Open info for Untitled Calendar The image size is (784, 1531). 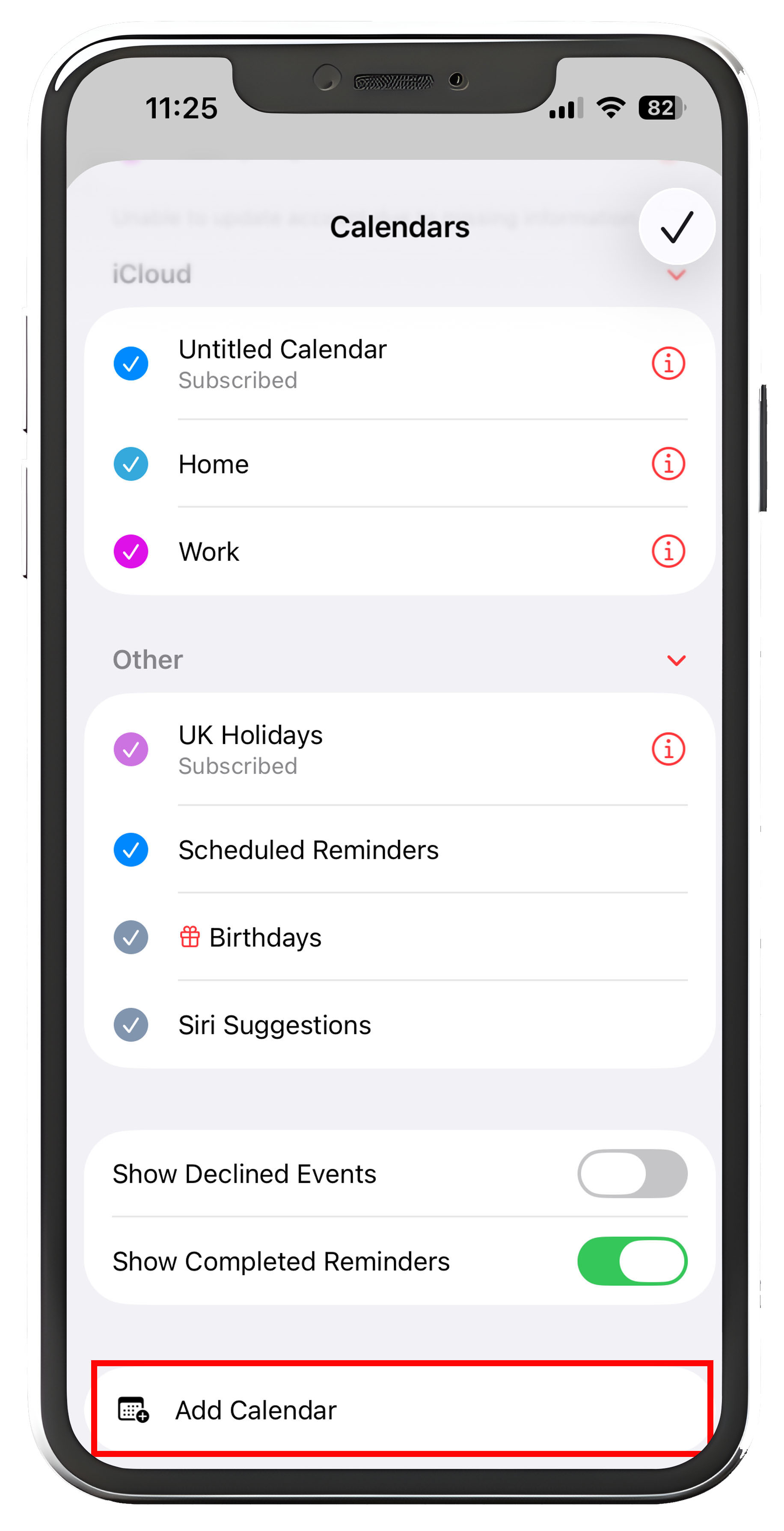coord(668,363)
